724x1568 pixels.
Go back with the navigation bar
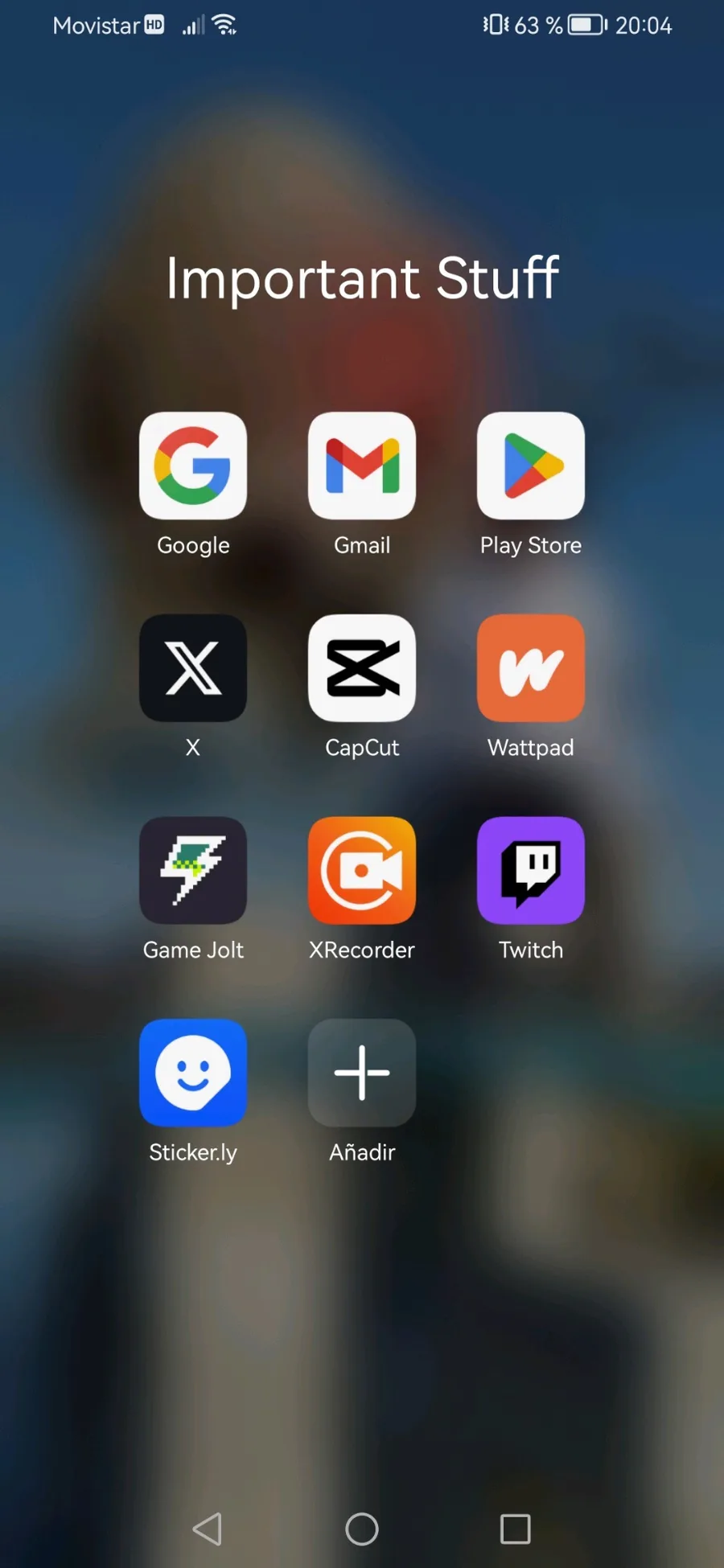(208, 1529)
